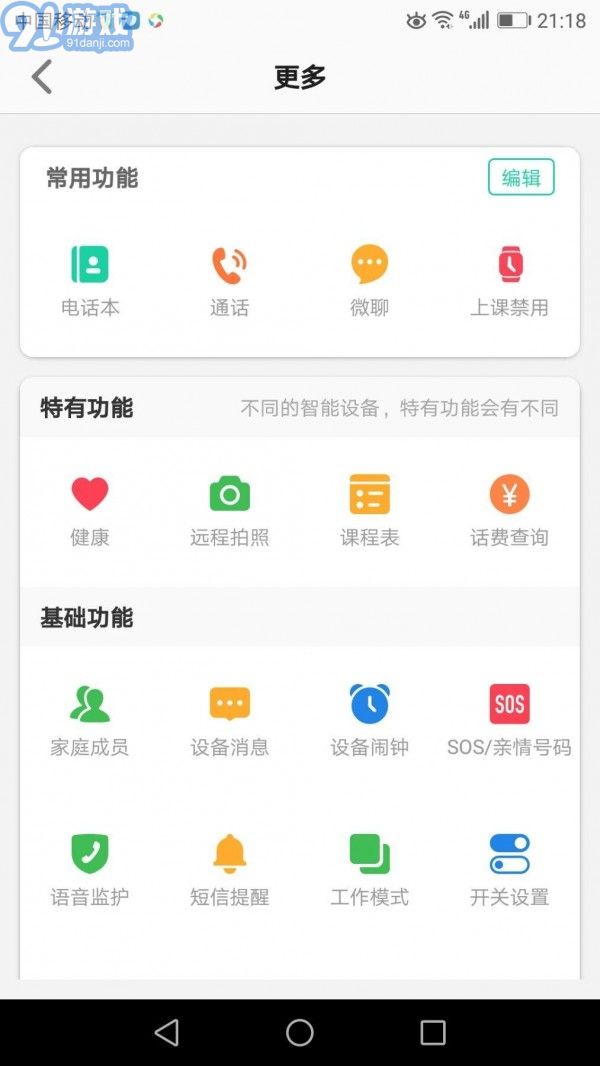Open 设备消息 device messages
Screen dimensions: 600x1066
[229, 720]
